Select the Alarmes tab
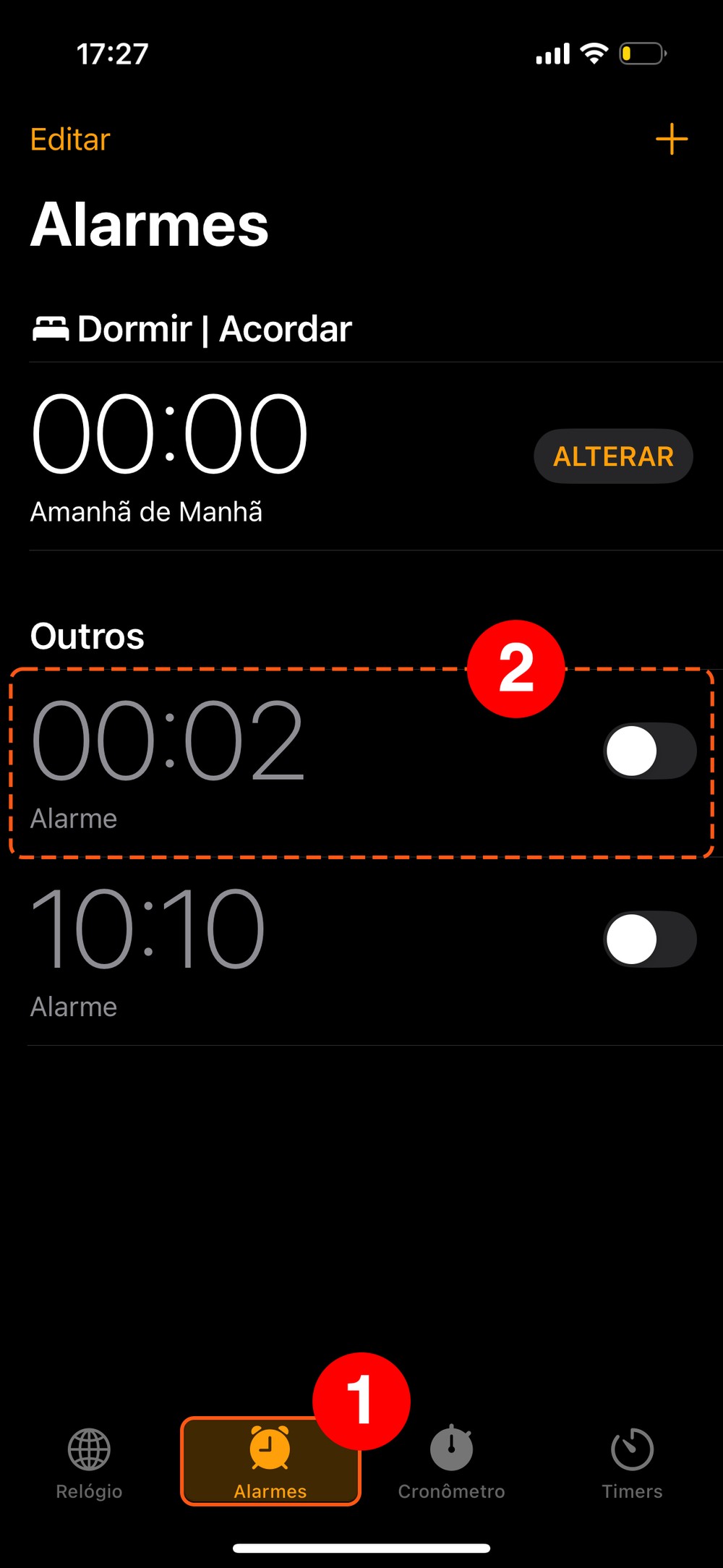 [x=270, y=1462]
